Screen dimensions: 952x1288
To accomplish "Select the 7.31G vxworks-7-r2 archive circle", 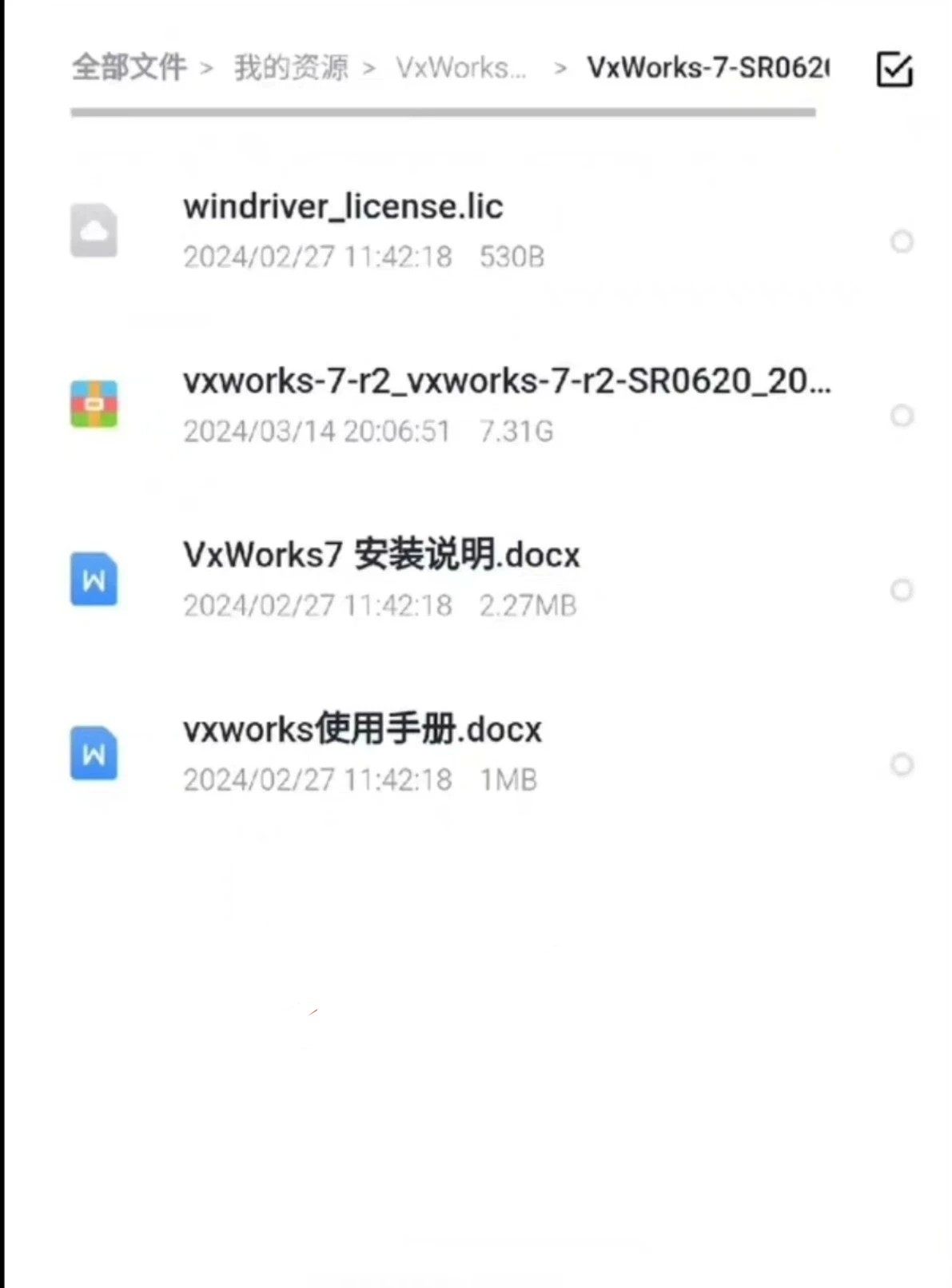I will pyautogui.click(x=902, y=416).
